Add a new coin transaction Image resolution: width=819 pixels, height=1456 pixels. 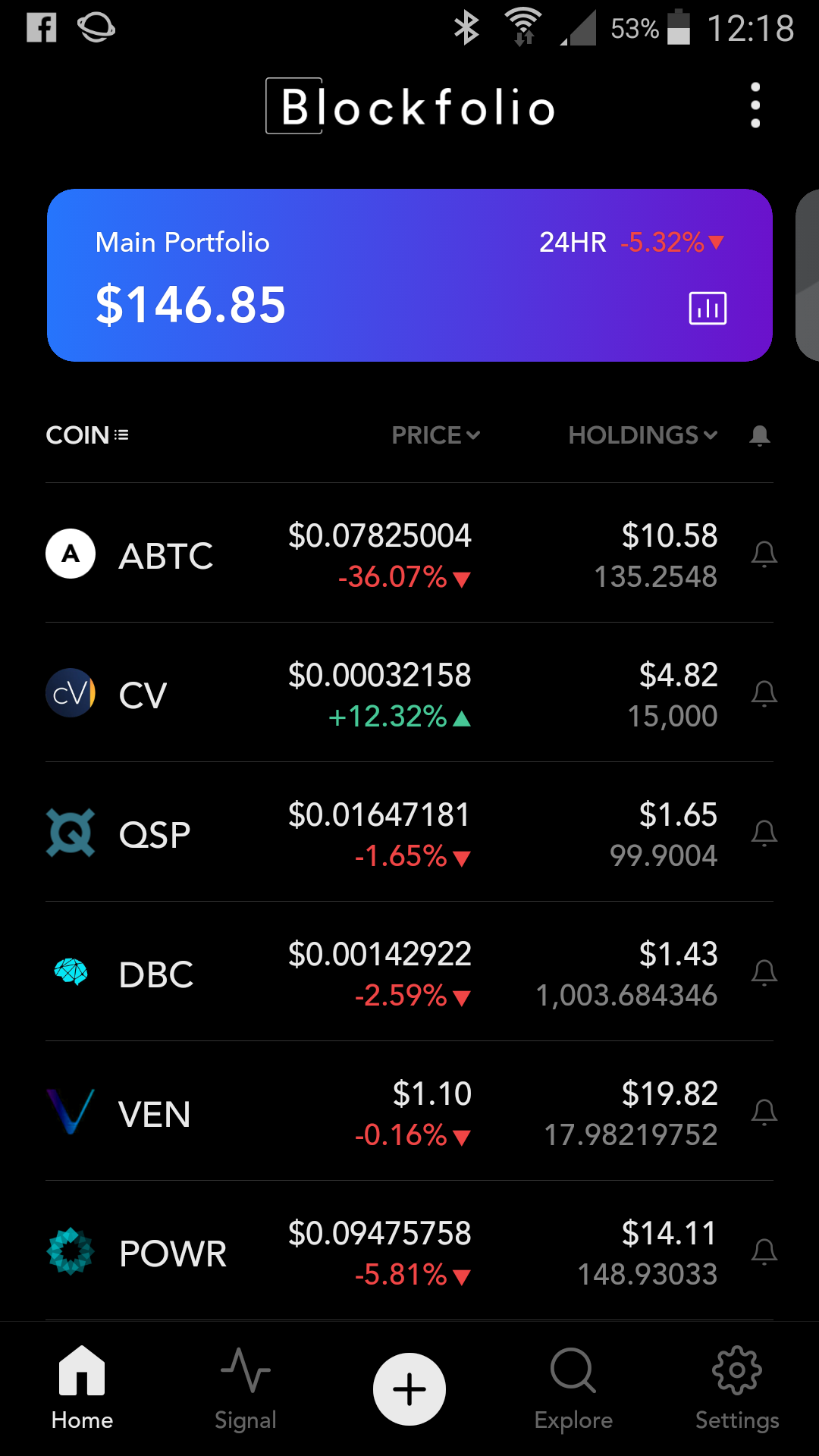tap(409, 1389)
